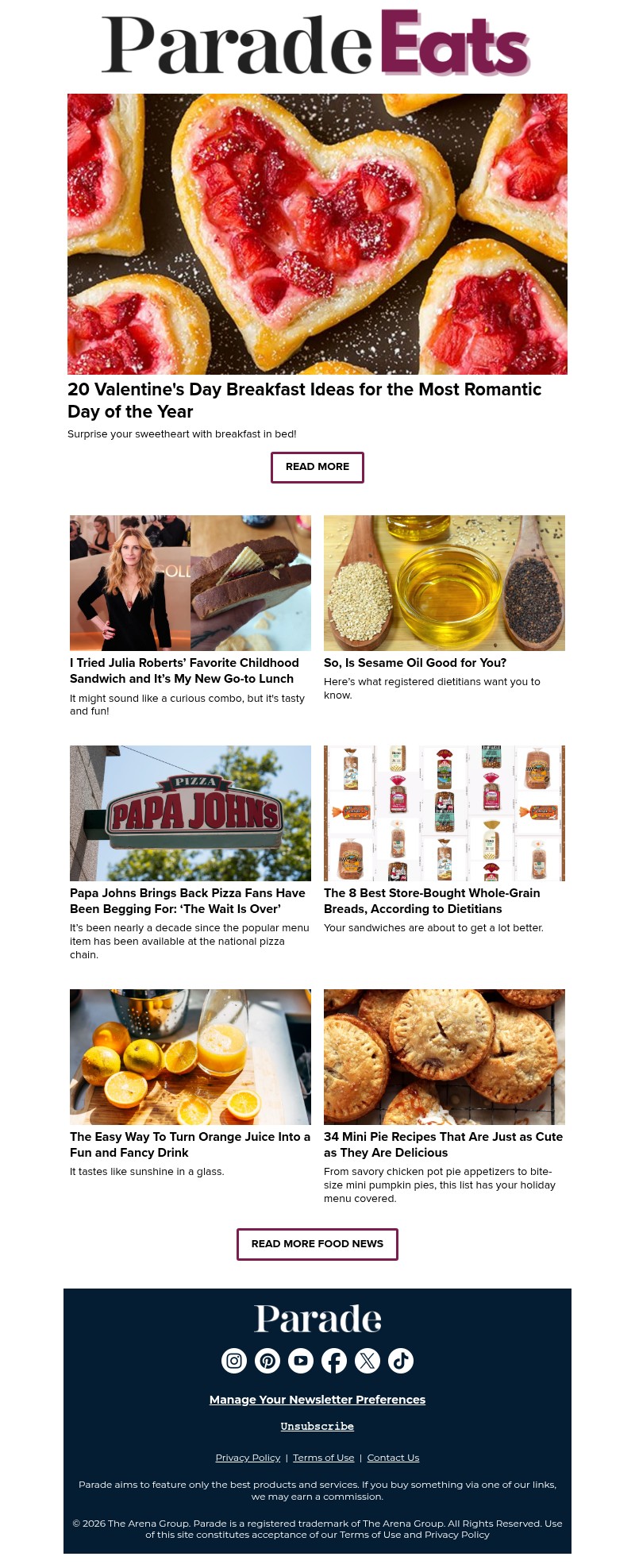Visit Parade's YouTube channel
635x1568 pixels.
click(300, 1360)
